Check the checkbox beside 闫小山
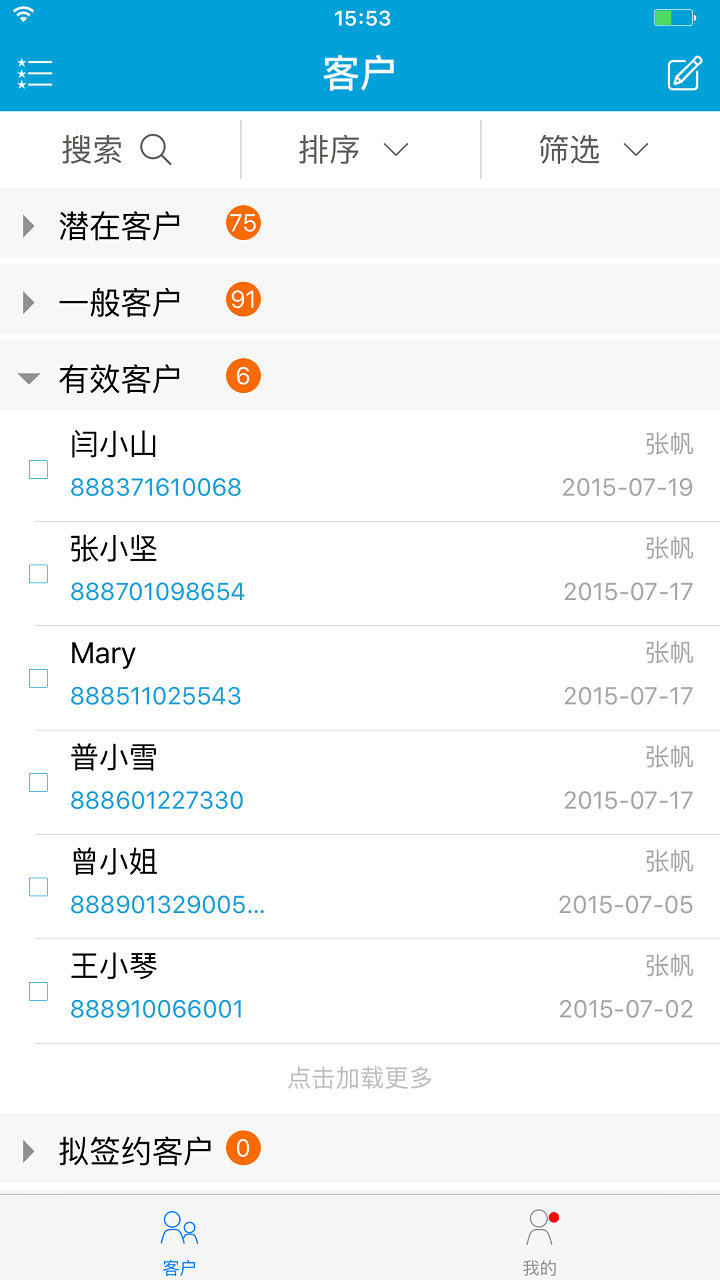720x1280 pixels. pos(38,468)
